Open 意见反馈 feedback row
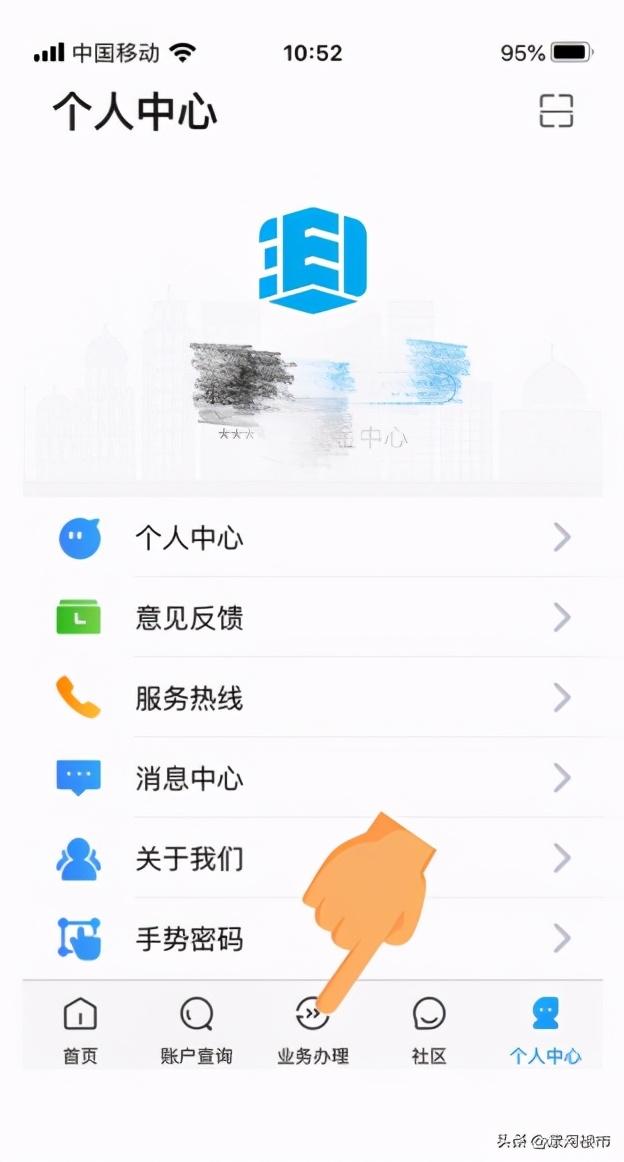 [x=313, y=619]
